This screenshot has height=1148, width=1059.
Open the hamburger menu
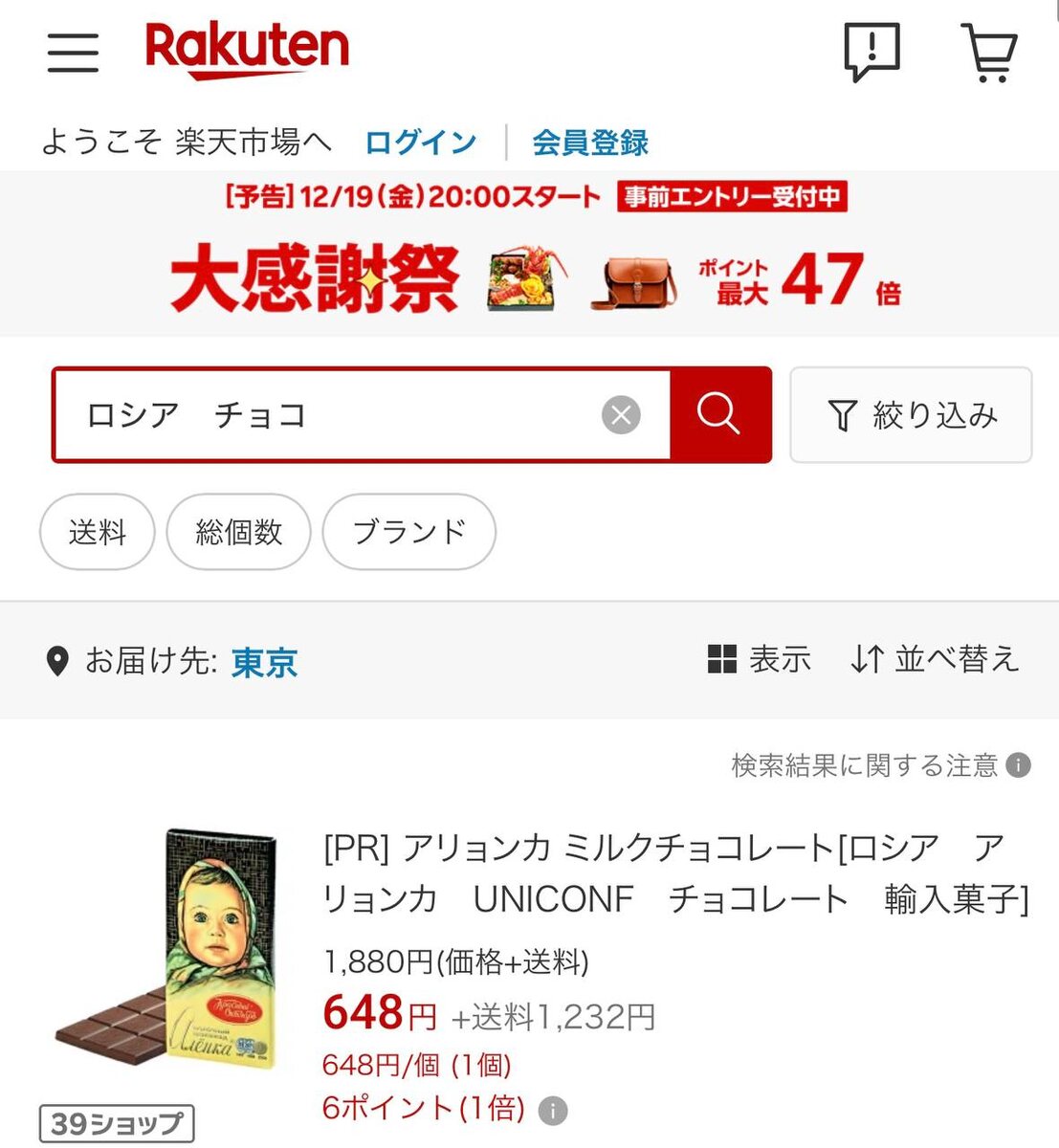[x=74, y=52]
